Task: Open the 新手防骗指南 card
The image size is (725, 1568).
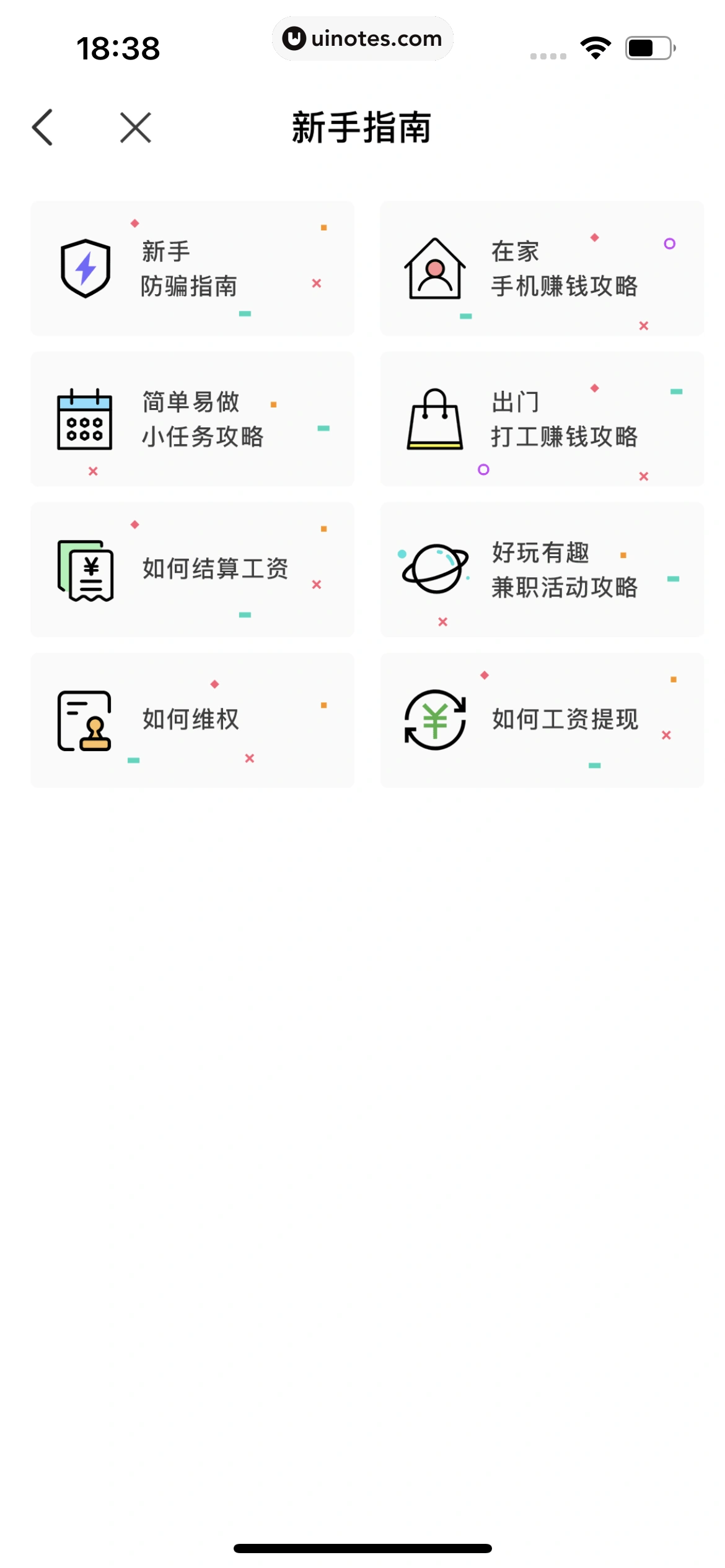Action: (192, 268)
